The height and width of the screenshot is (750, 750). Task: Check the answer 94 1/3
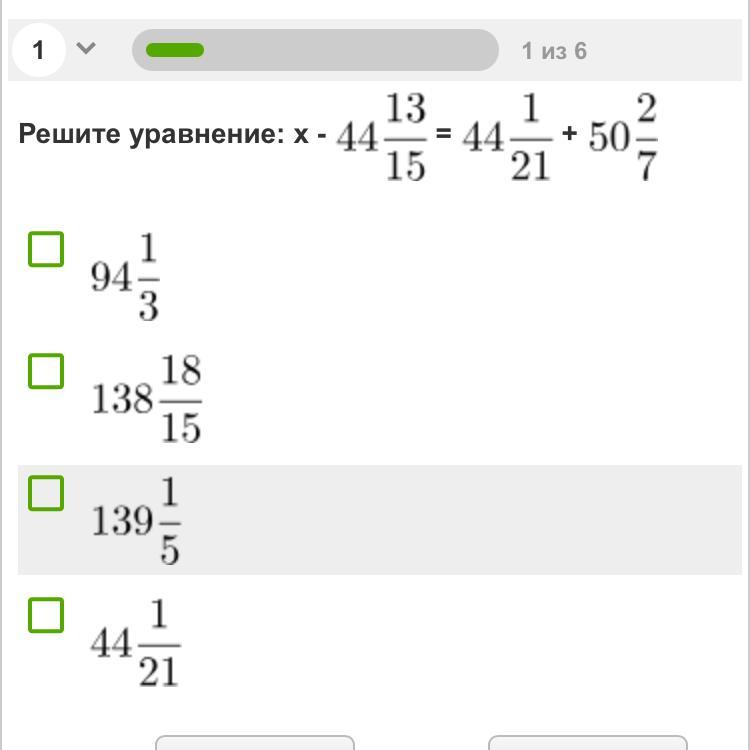coord(46,249)
